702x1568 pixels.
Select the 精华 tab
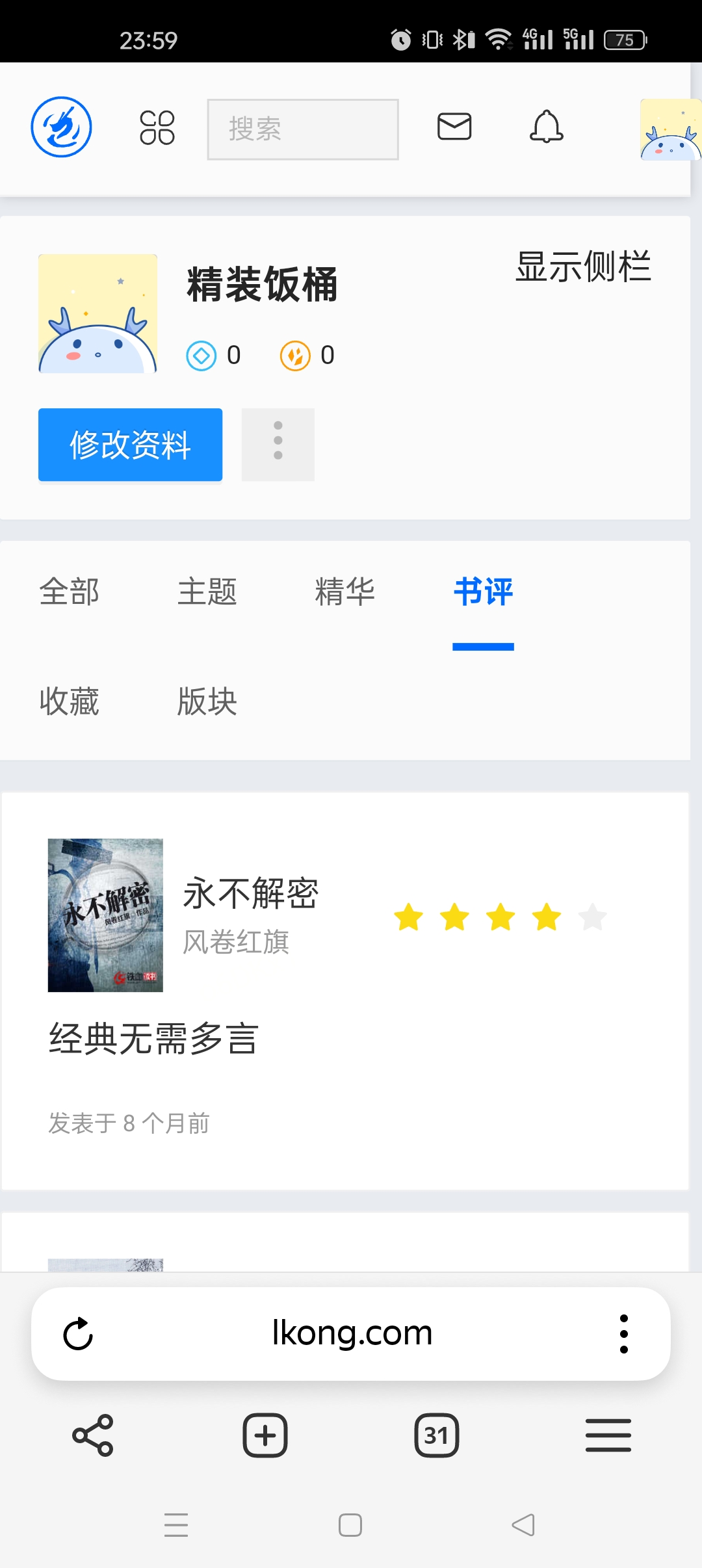[345, 592]
